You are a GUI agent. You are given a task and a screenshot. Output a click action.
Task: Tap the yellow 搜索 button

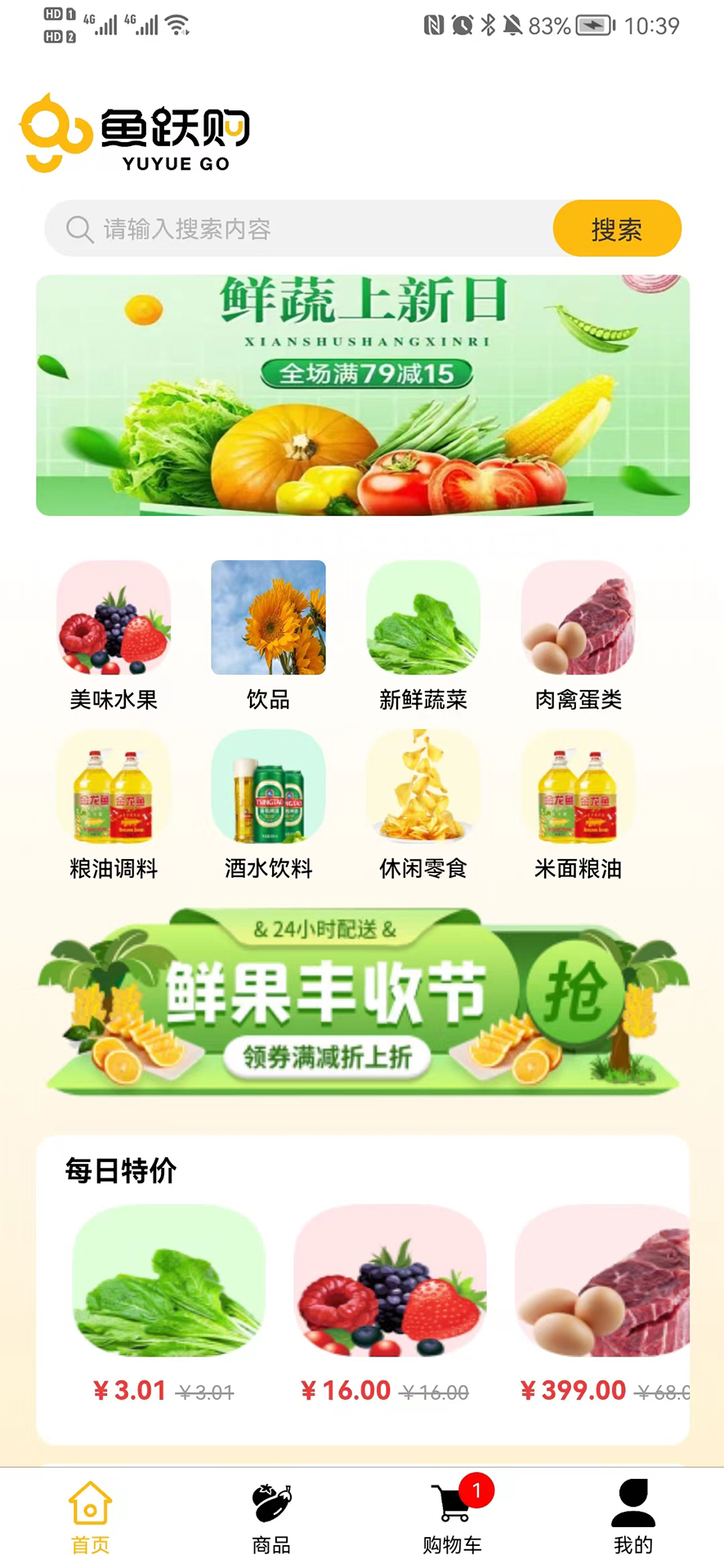(x=617, y=229)
